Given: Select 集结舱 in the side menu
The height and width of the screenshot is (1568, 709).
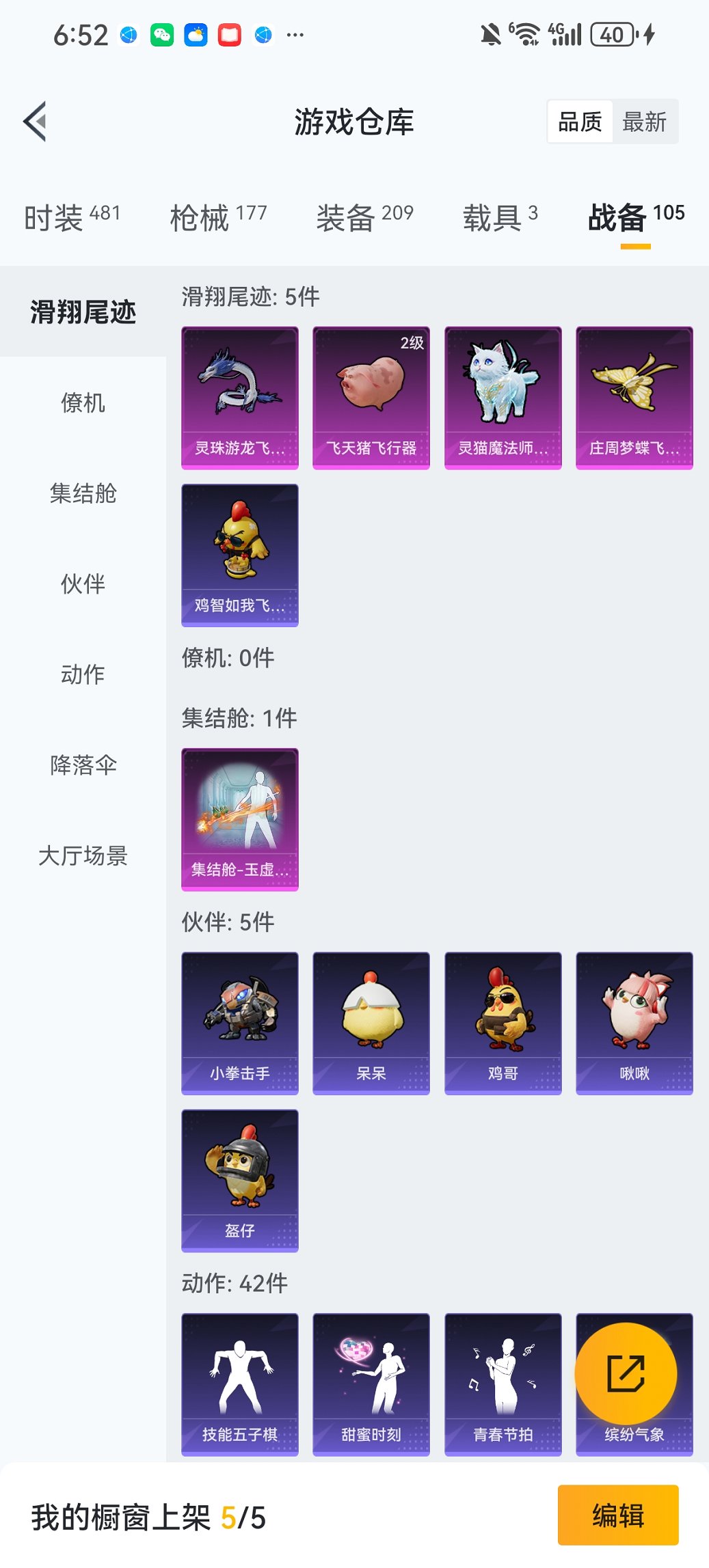Looking at the screenshot, I should [83, 493].
